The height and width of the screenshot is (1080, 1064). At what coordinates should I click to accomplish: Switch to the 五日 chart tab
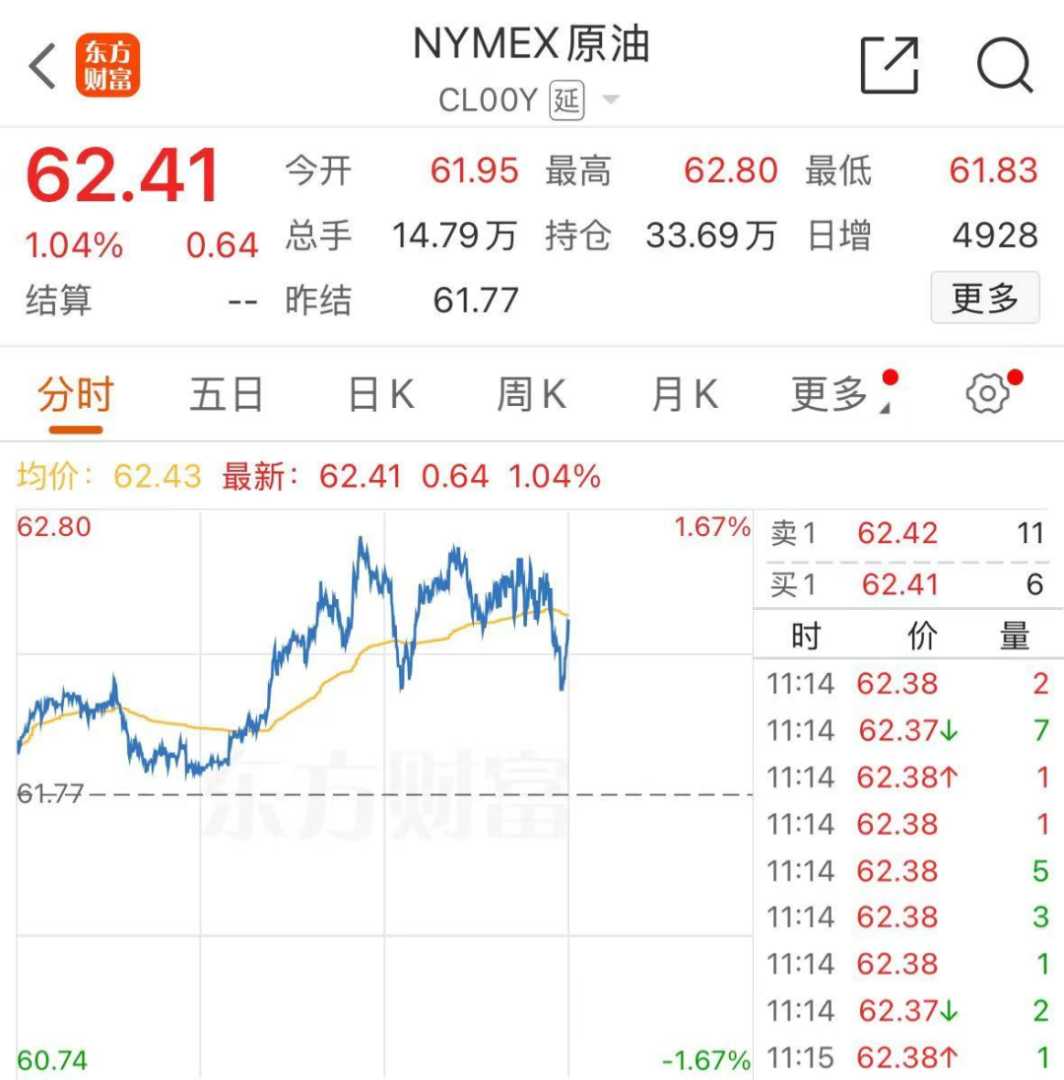click(226, 395)
